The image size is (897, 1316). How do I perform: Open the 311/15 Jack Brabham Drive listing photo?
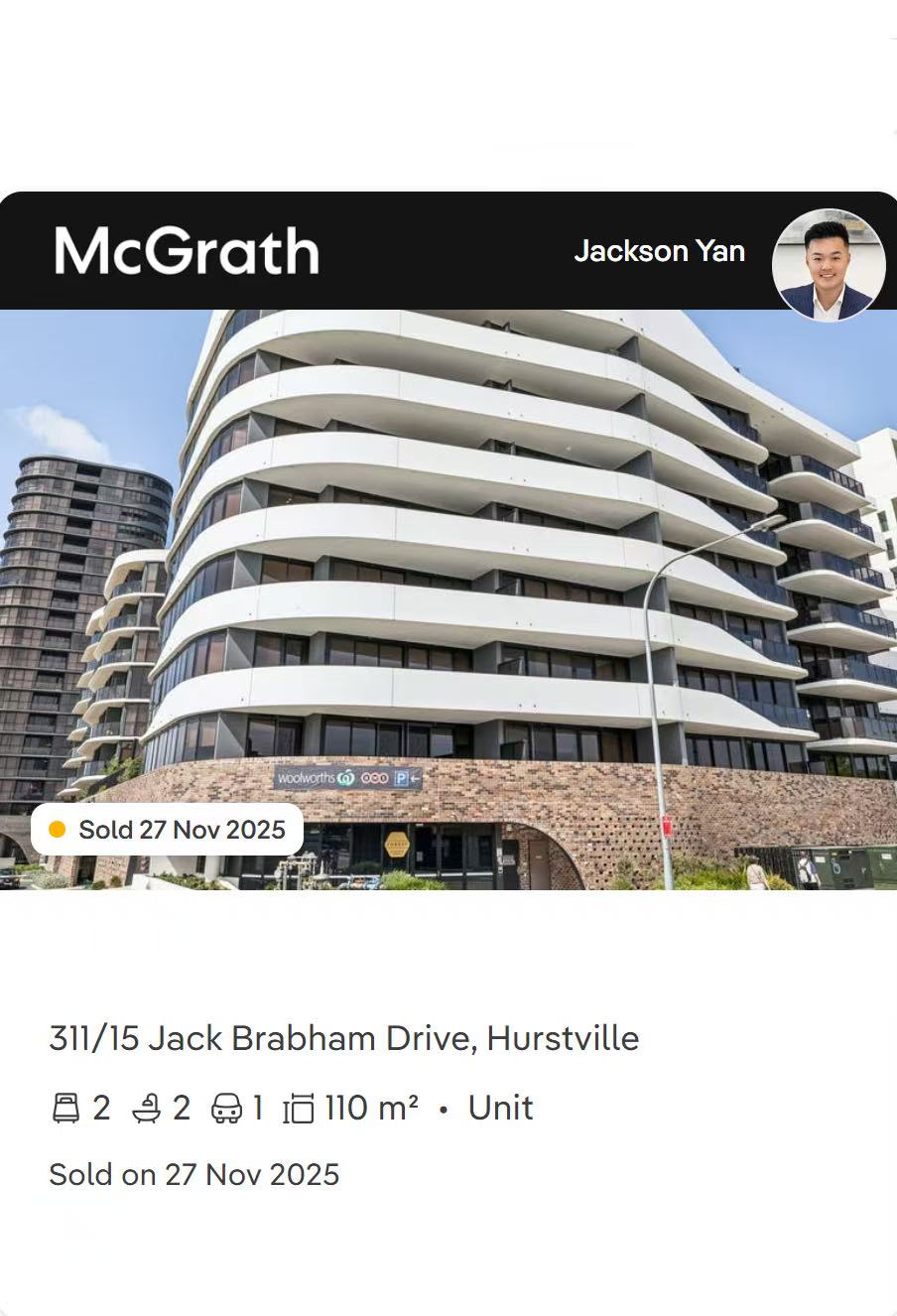(448, 599)
